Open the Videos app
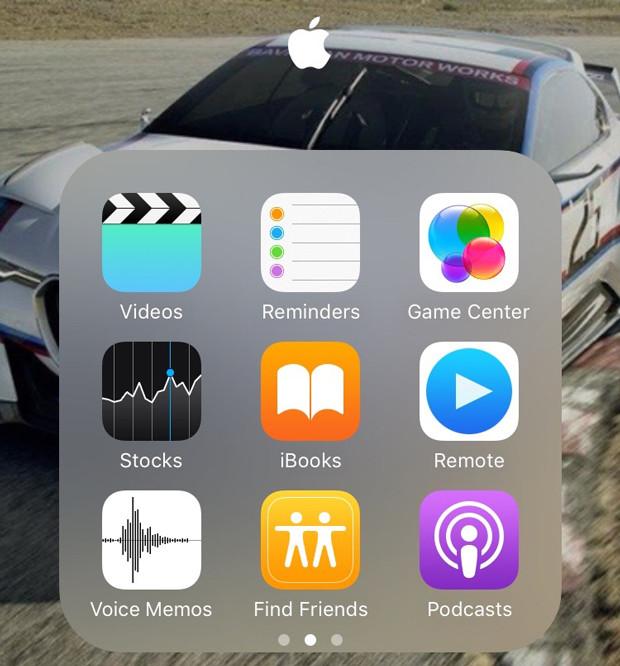The height and width of the screenshot is (666, 620). 151,243
